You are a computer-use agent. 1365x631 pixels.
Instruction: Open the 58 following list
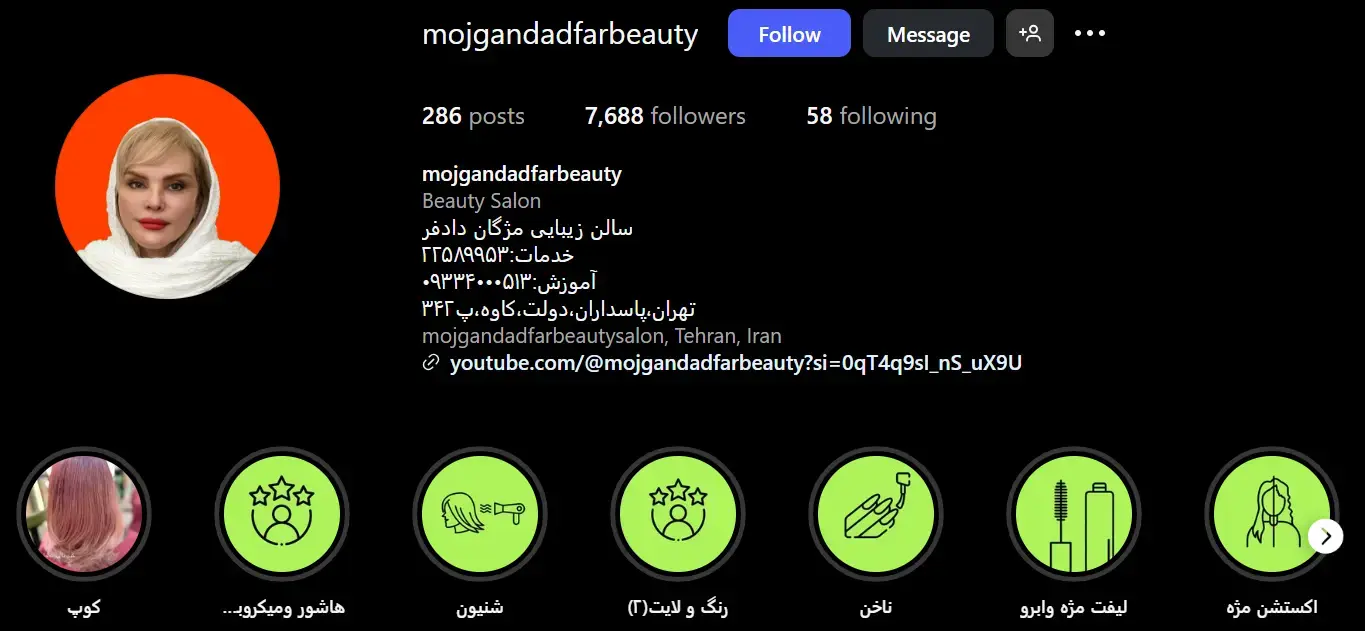[870, 116]
